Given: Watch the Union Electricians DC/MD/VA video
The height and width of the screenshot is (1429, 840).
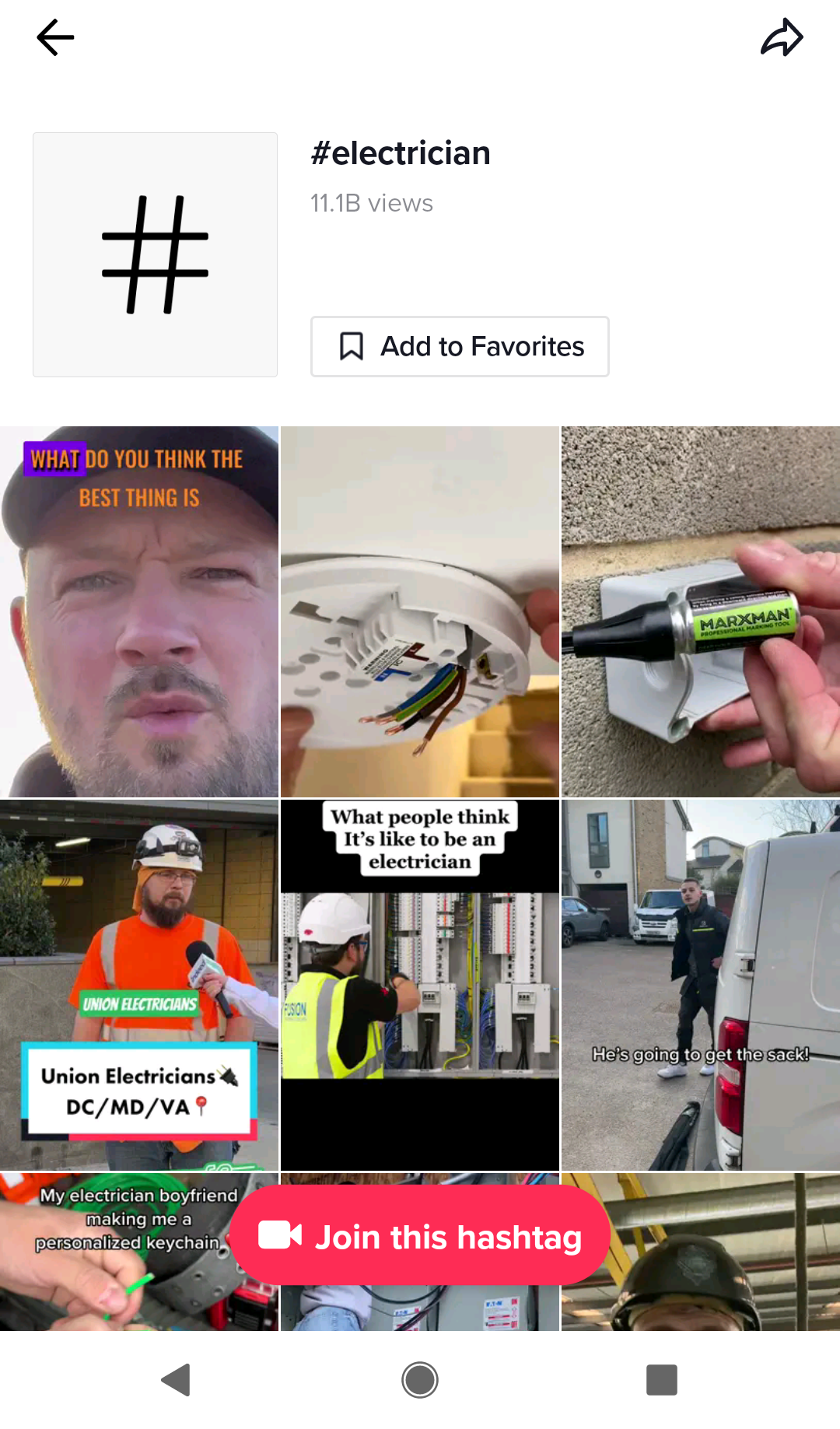Looking at the screenshot, I should click(x=139, y=985).
